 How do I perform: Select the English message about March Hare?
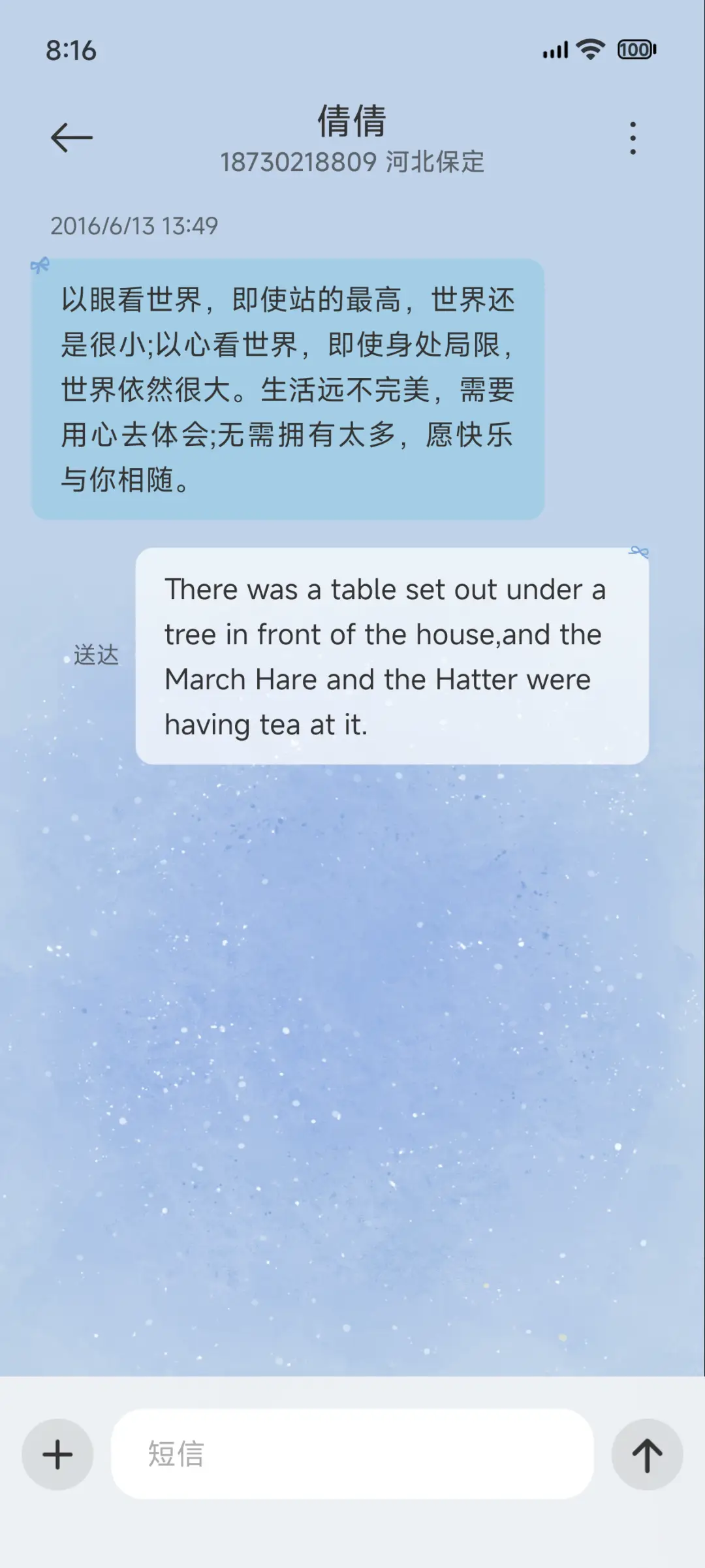coord(392,655)
